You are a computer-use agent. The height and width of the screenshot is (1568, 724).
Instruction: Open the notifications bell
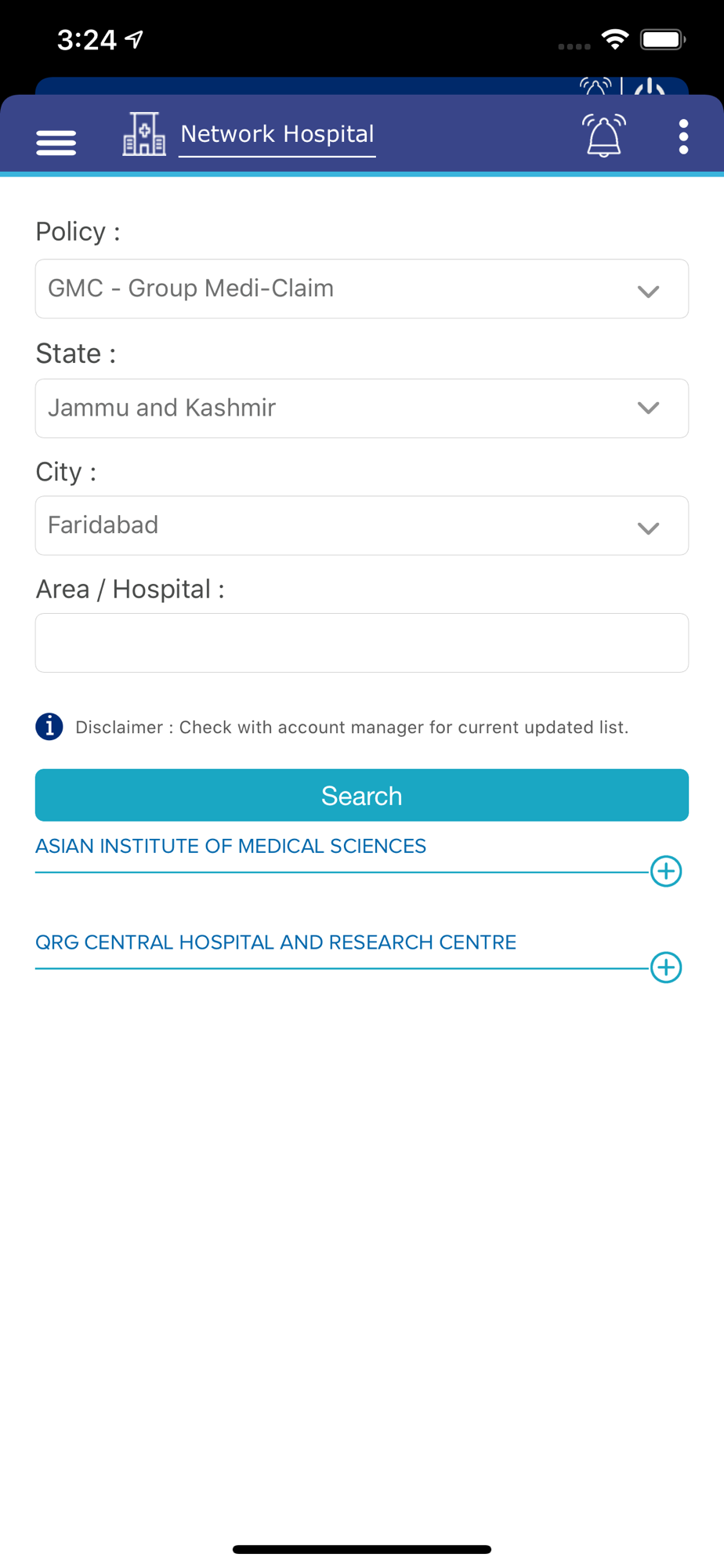pyautogui.click(x=603, y=136)
